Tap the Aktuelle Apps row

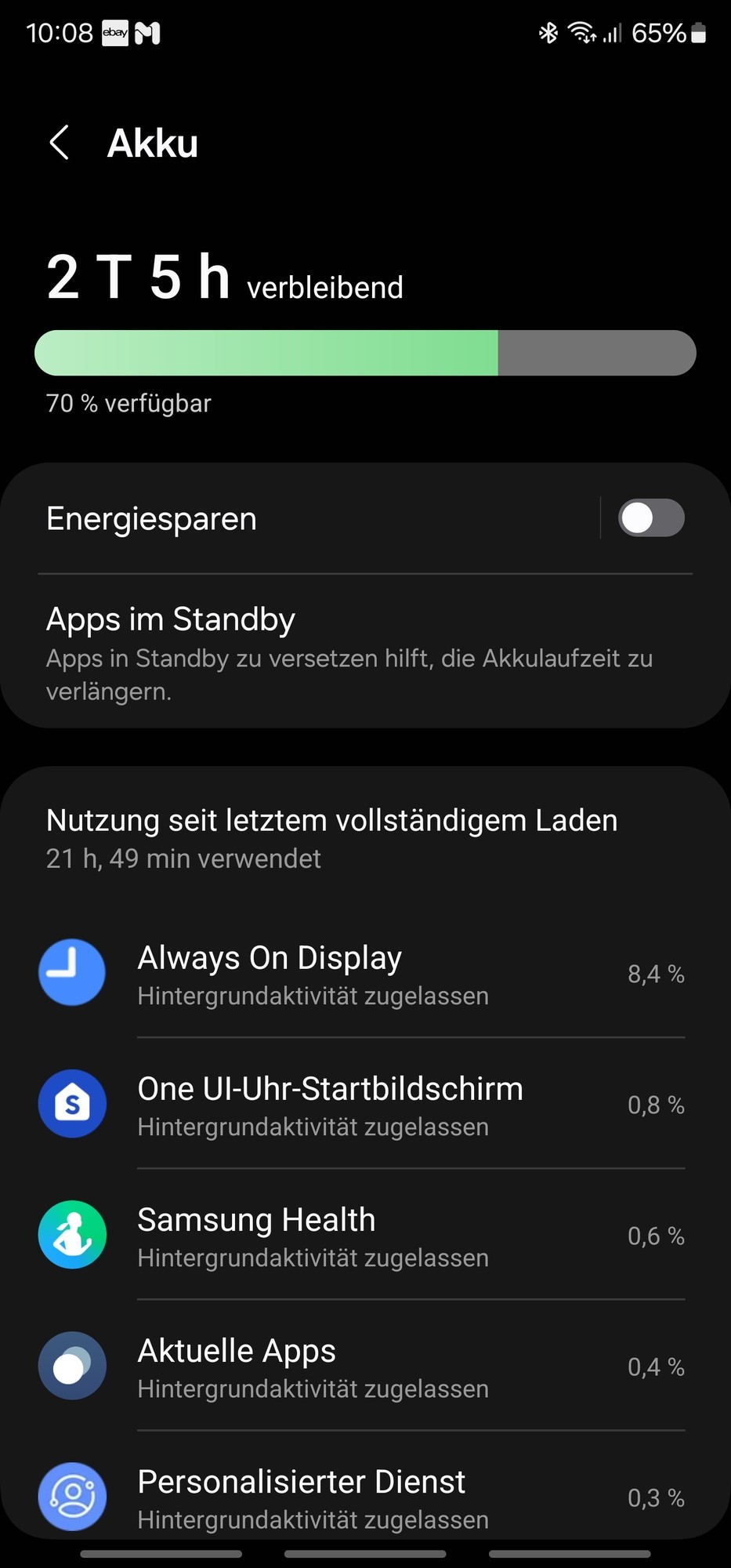pyautogui.click(x=365, y=1367)
